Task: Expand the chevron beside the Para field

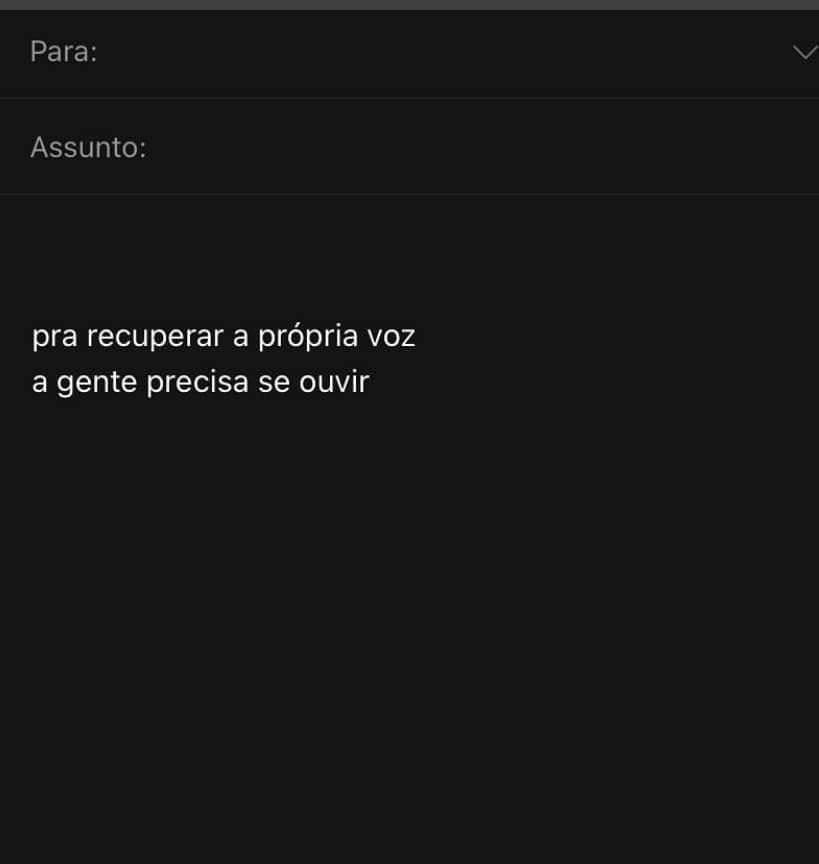Action: click(x=803, y=52)
